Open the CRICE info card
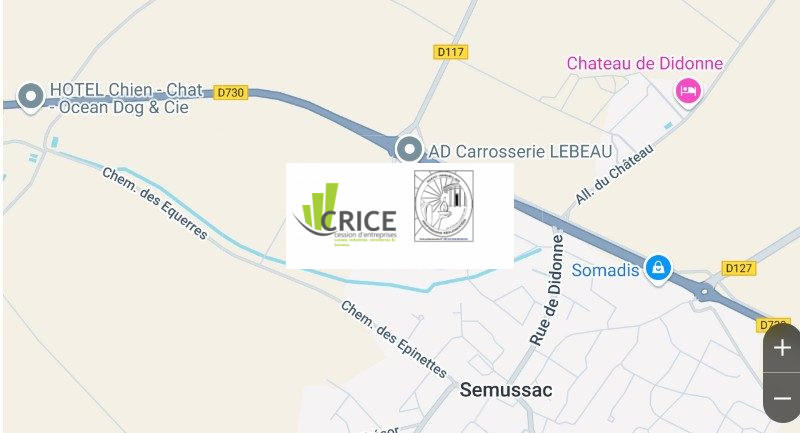This screenshot has width=800, height=433. click(399, 216)
